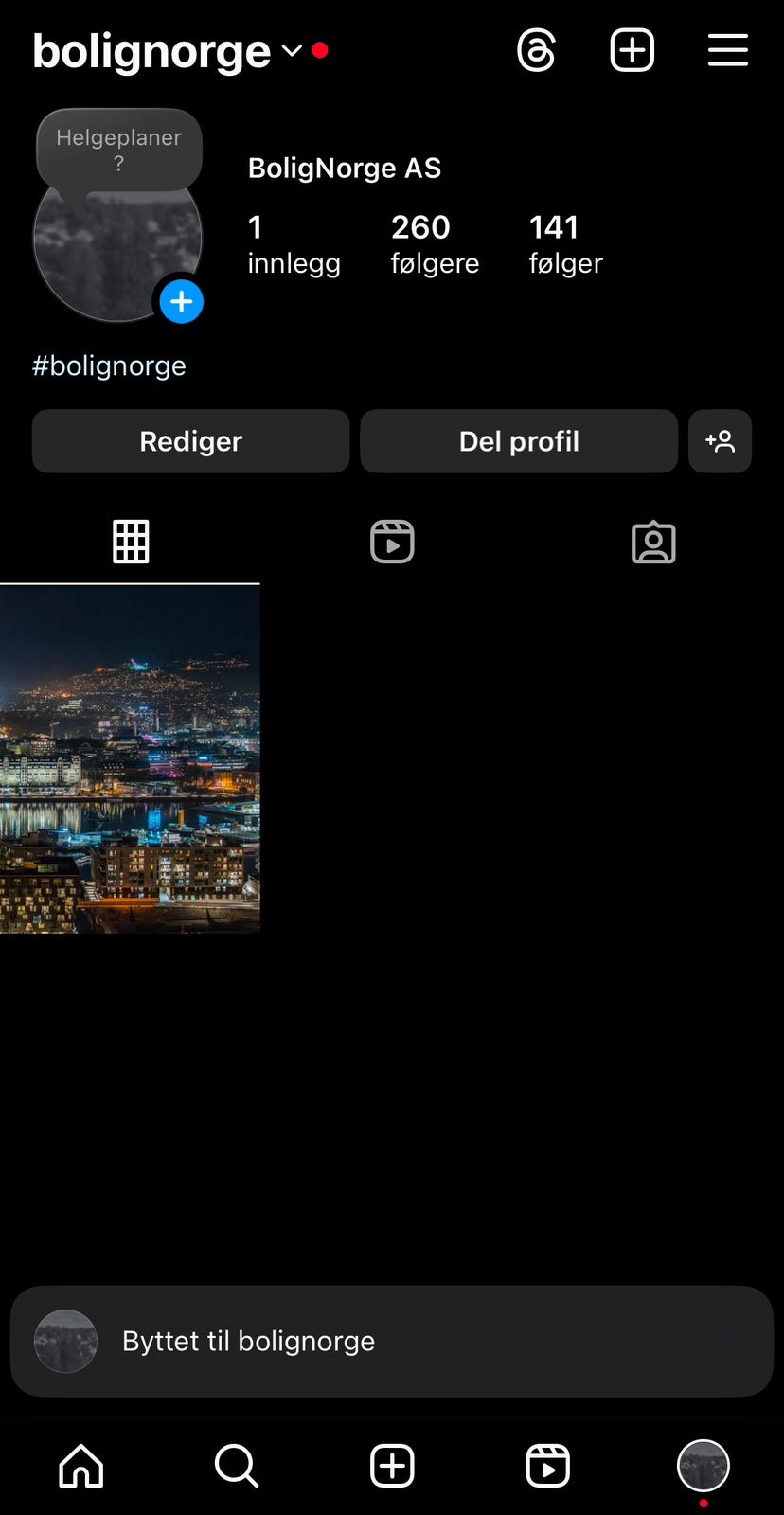
Task: Open the night cityscape post thumbnail
Action: click(x=131, y=757)
